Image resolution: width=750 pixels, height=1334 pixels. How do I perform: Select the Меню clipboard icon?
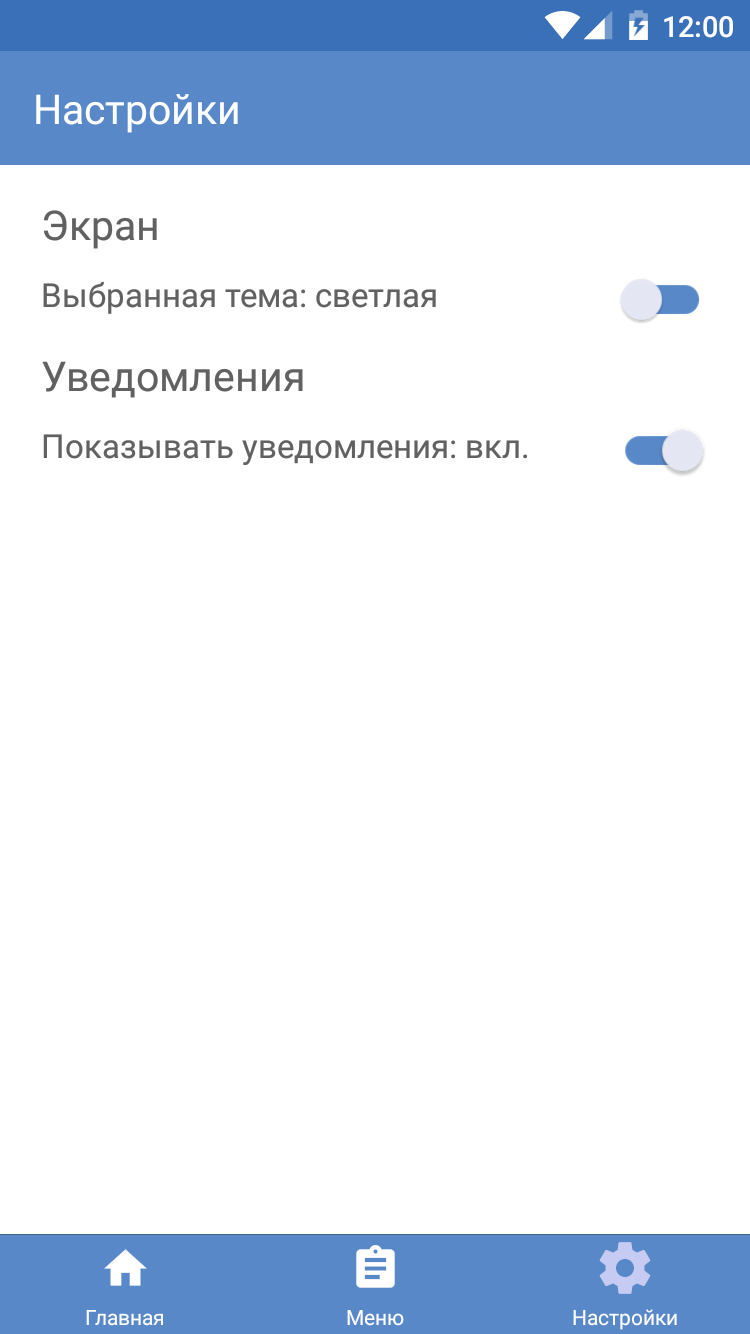[375, 1266]
